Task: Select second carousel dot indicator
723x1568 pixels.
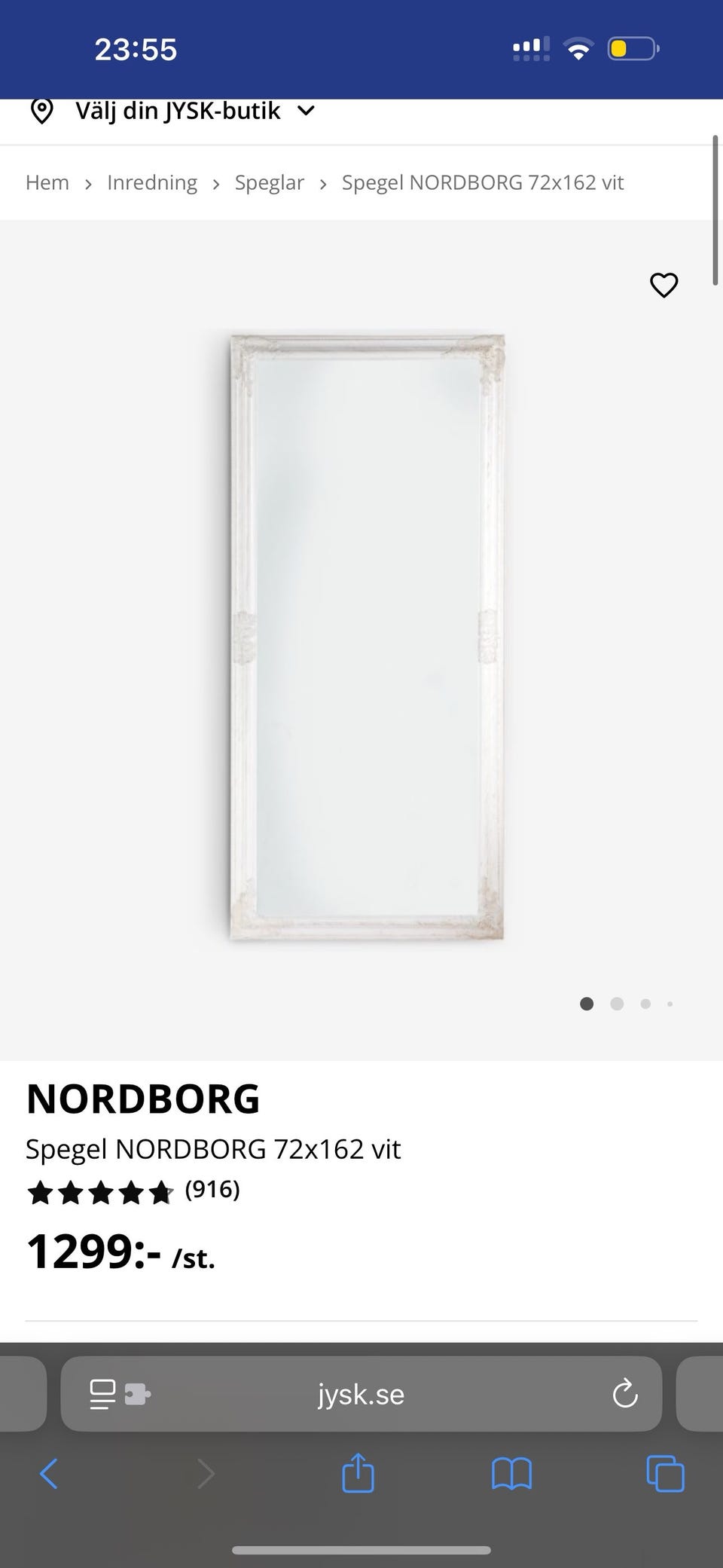Action: click(617, 1004)
